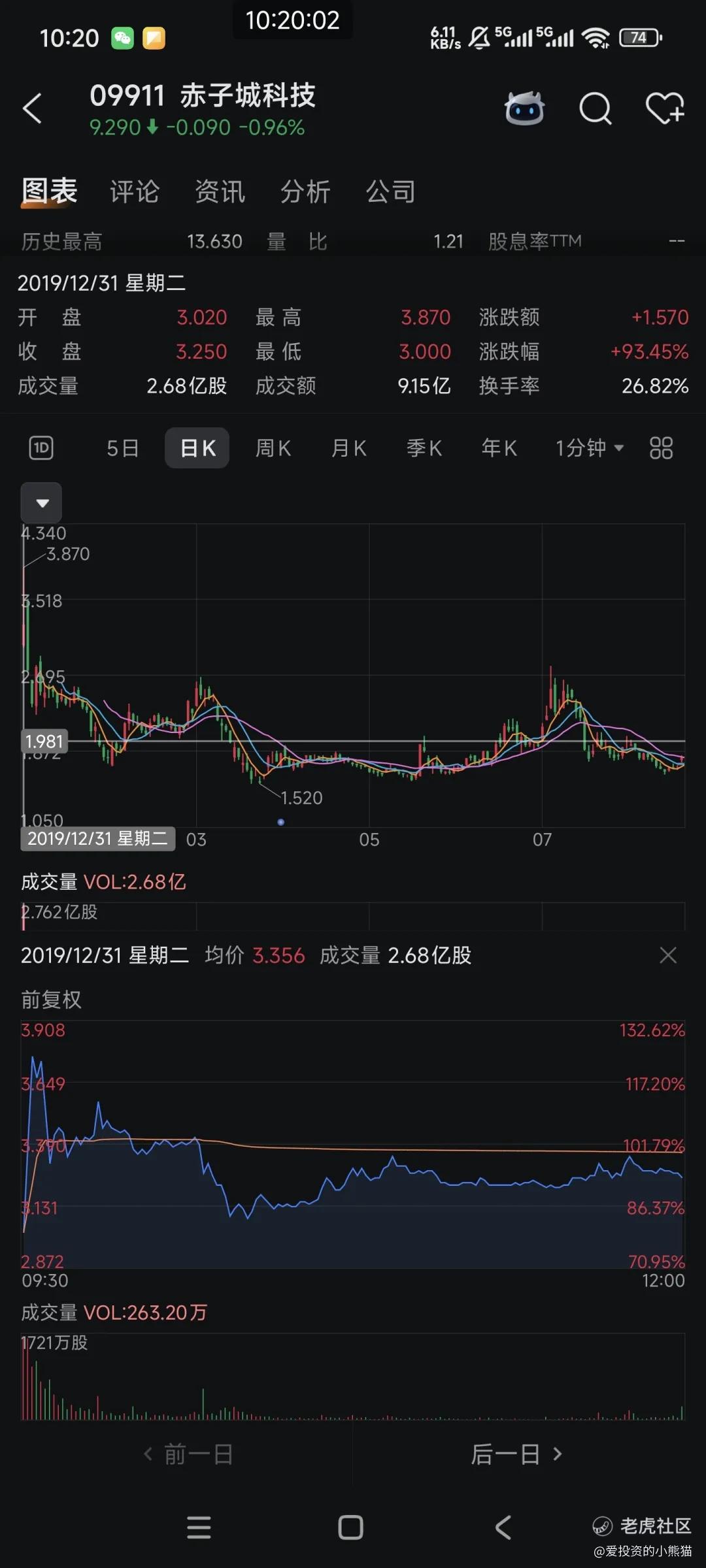Open stock search
The height and width of the screenshot is (1568, 706).
595,108
